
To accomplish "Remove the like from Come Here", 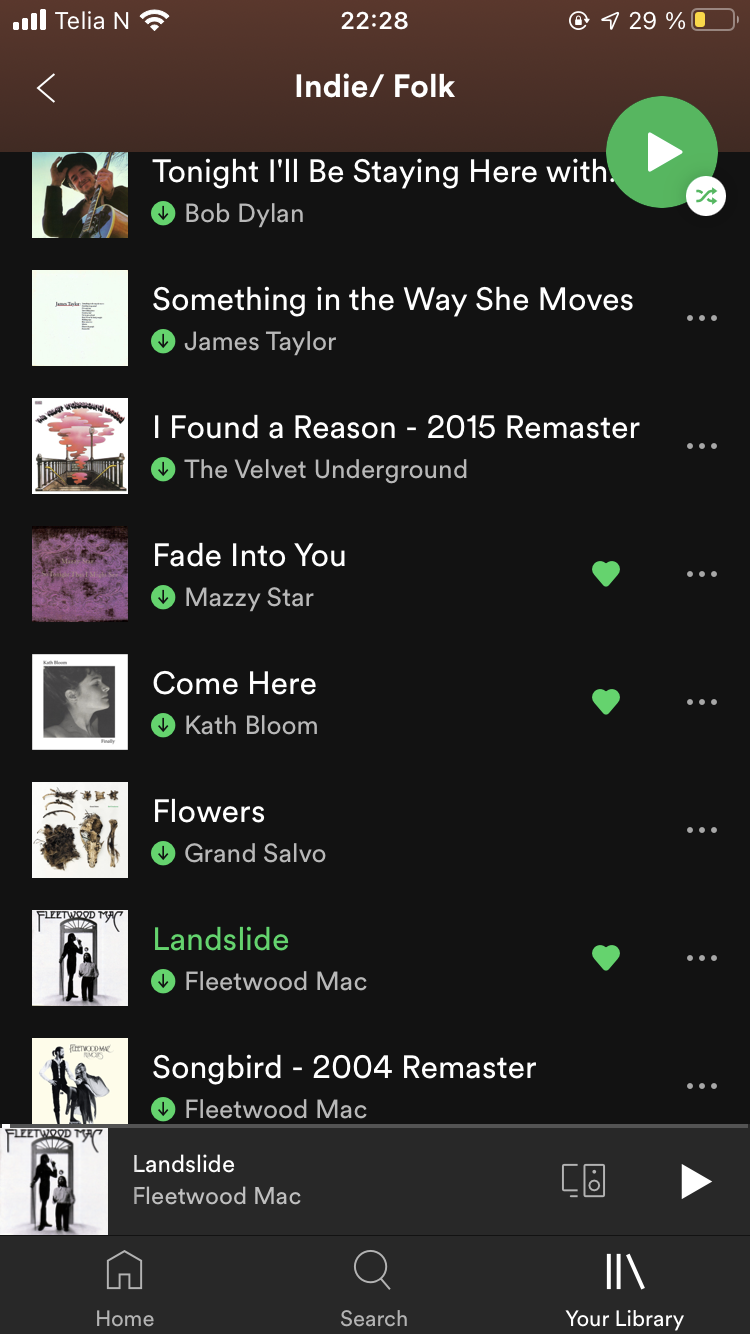I will [606, 702].
